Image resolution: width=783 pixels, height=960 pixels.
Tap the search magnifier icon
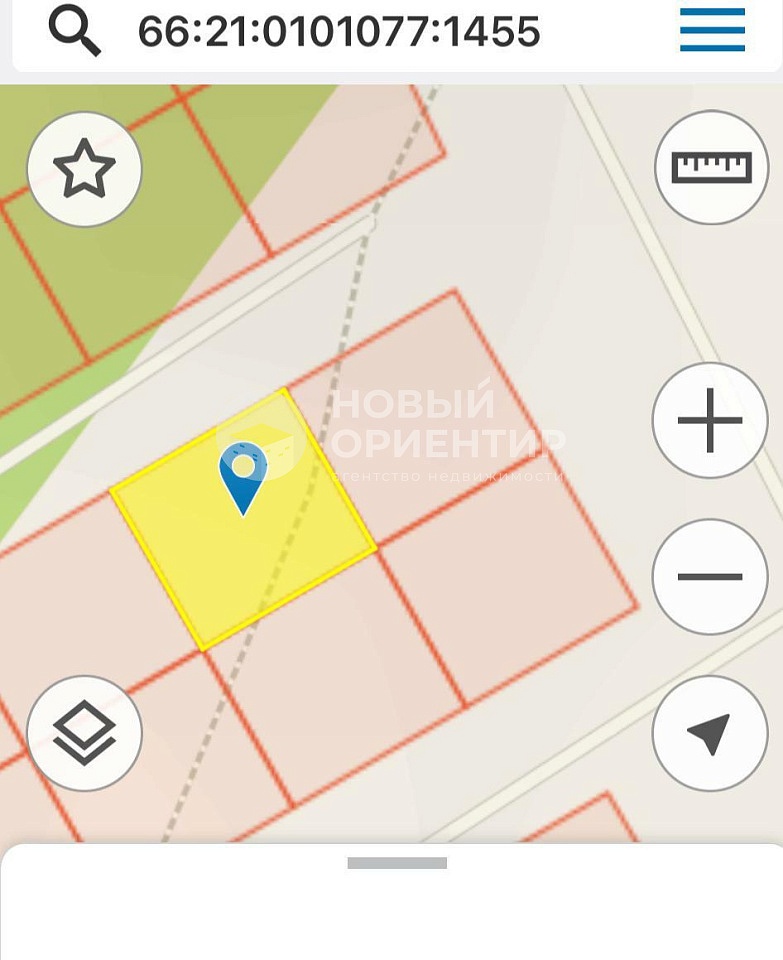click(x=75, y=32)
